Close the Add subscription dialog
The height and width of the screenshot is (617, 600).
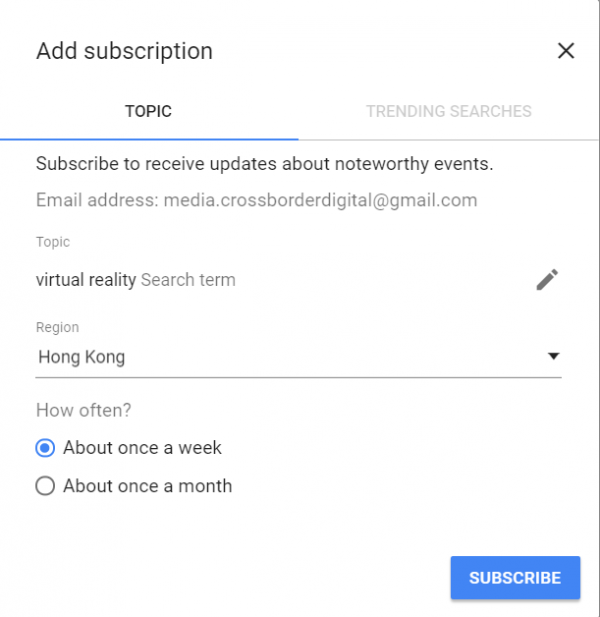(x=566, y=51)
